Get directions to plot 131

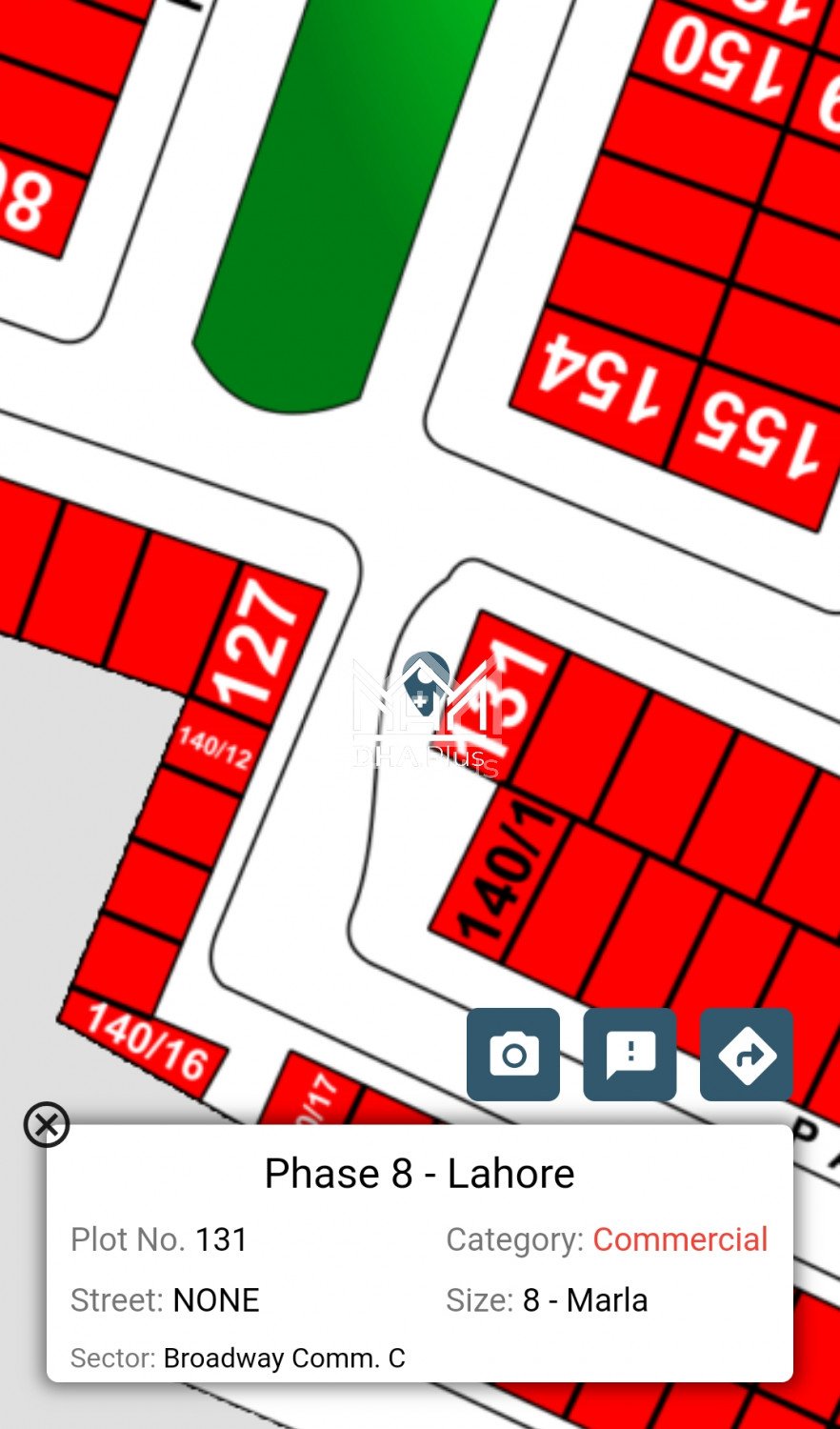(747, 1055)
